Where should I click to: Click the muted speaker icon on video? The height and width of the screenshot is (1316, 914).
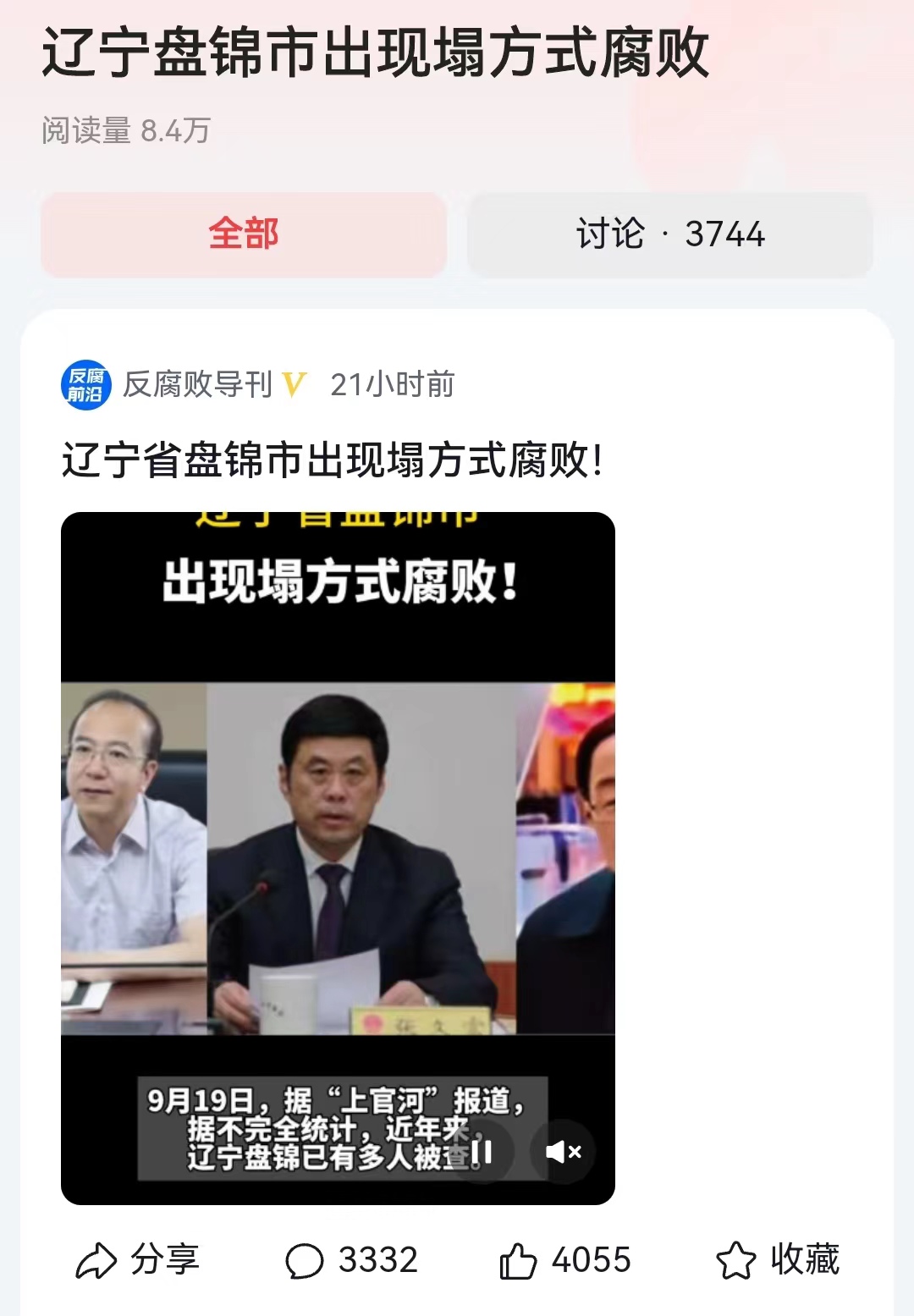point(565,1150)
